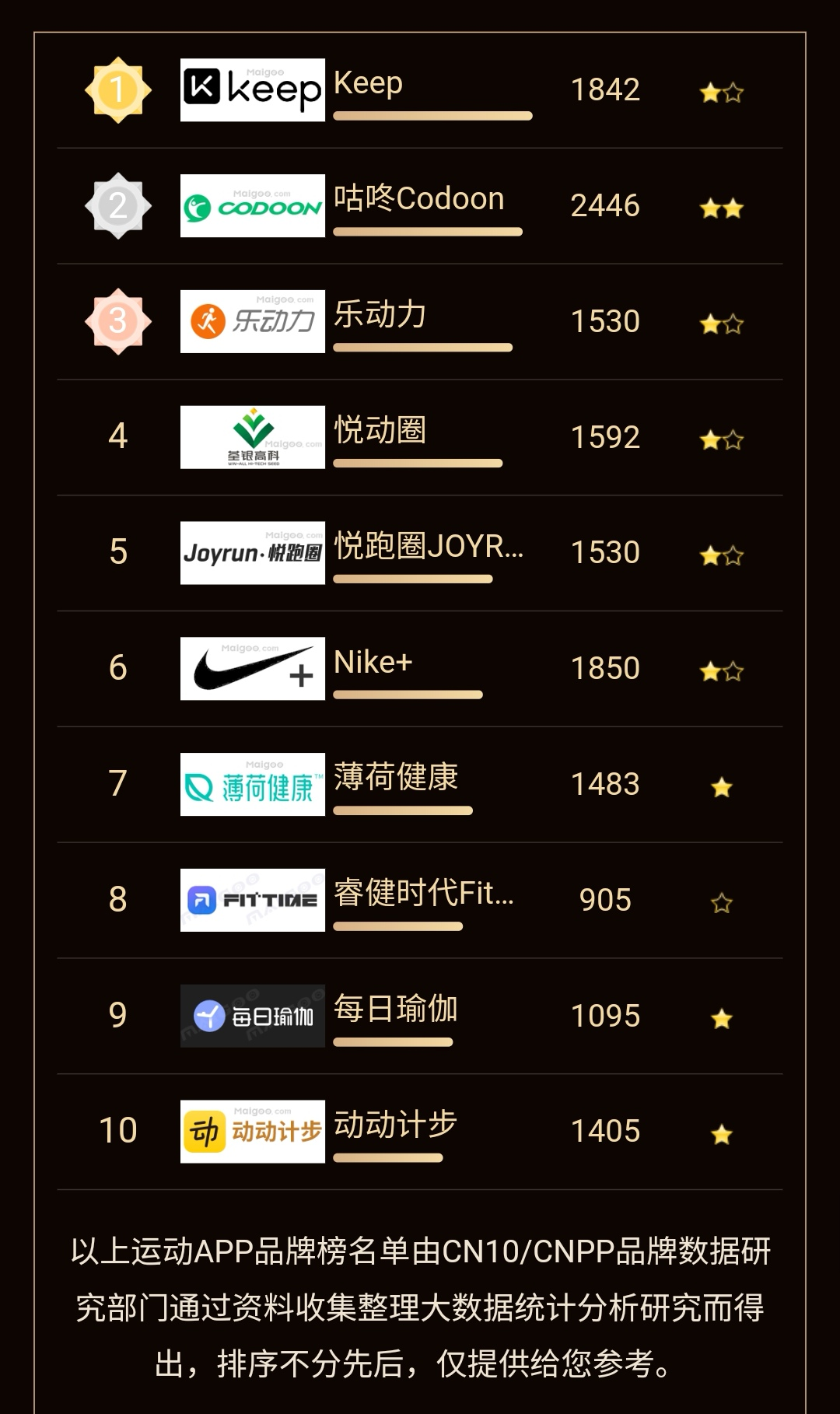The width and height of the screenshot is (840, 1414).
Task: Toggle the gold star beside 每日瑜伽
Action: click(x=722, y=1015)
